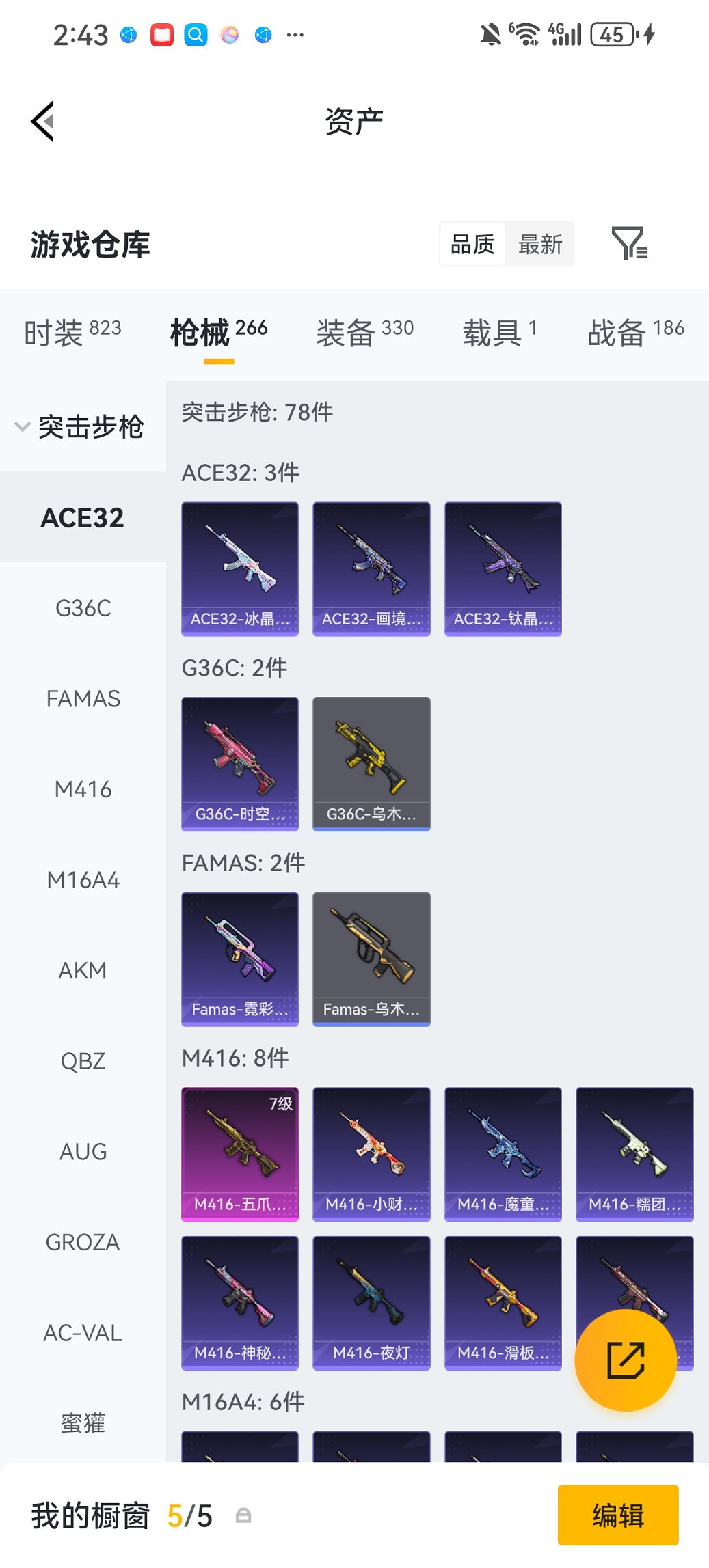This screenshot has width=709, height=1568.
Task: Switch to the 装备 tab
Action: pos(364,333)
